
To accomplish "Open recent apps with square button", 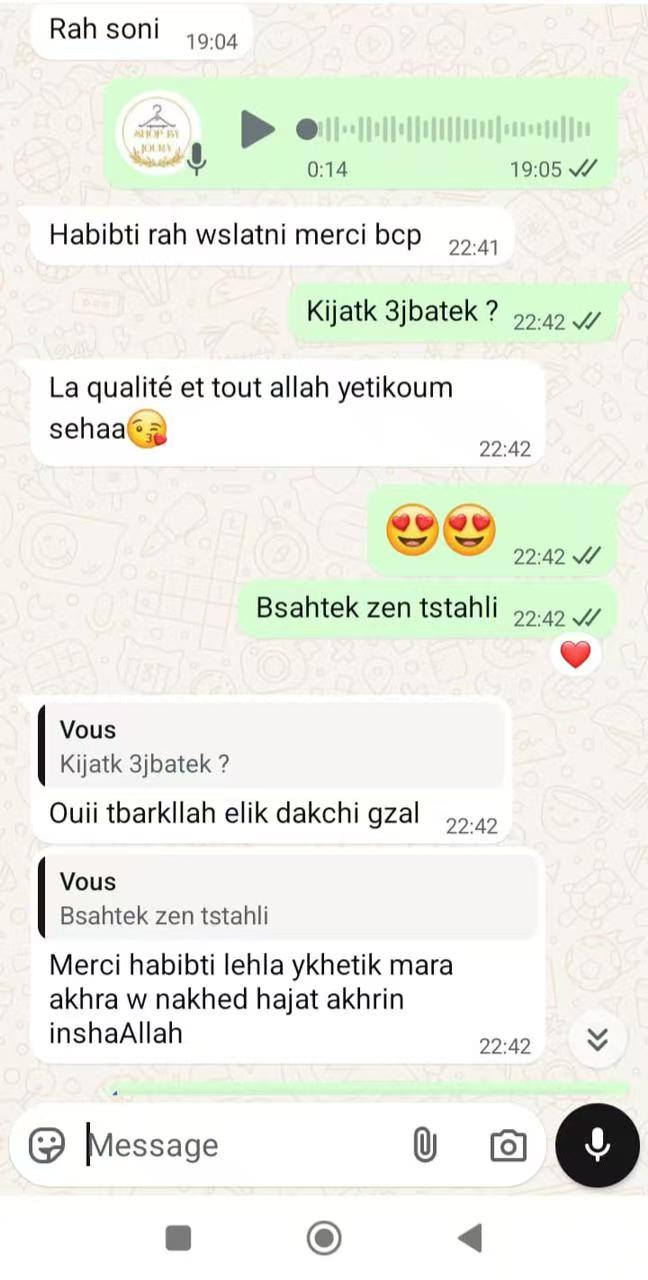I will [x=178, y=1238].
